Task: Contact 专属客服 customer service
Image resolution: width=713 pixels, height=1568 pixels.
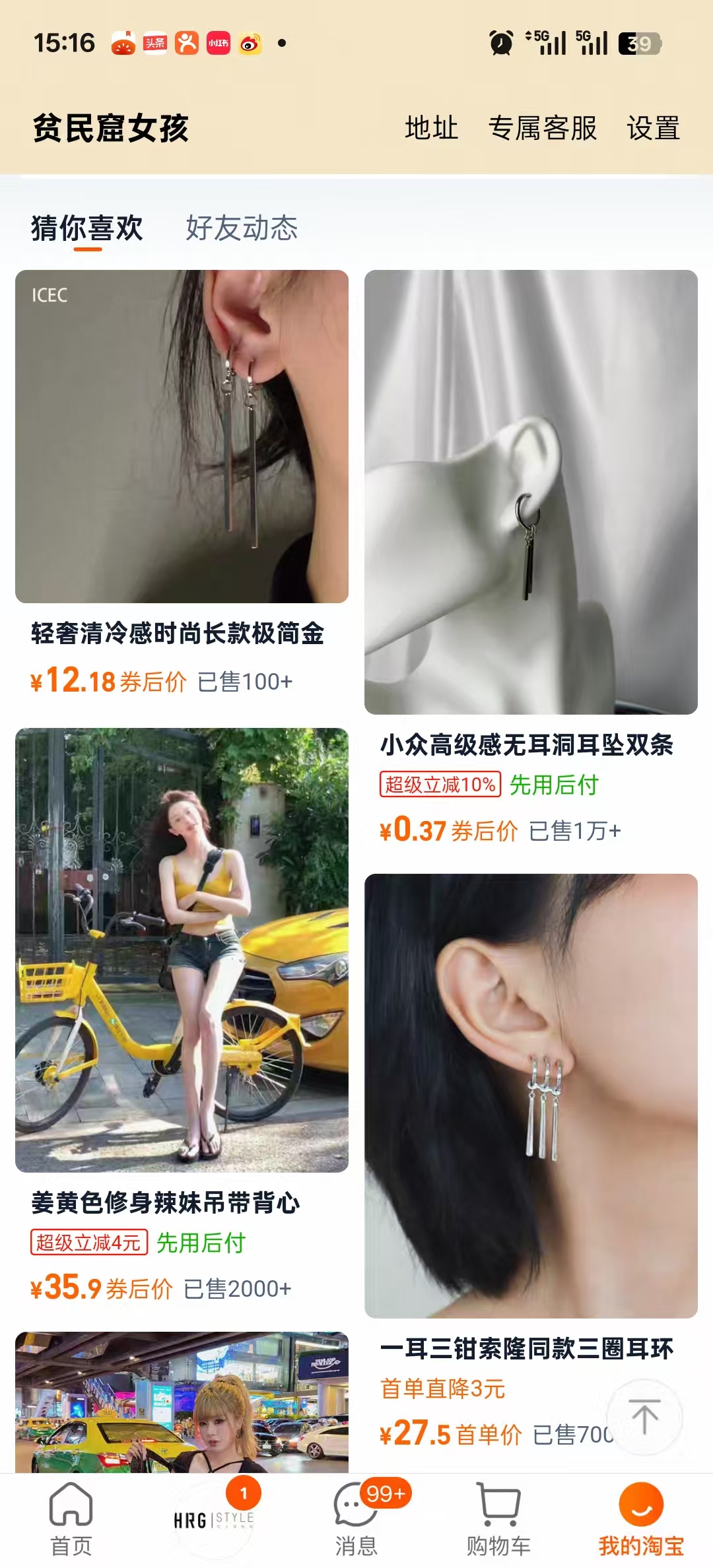Action: tap(542, 128)
